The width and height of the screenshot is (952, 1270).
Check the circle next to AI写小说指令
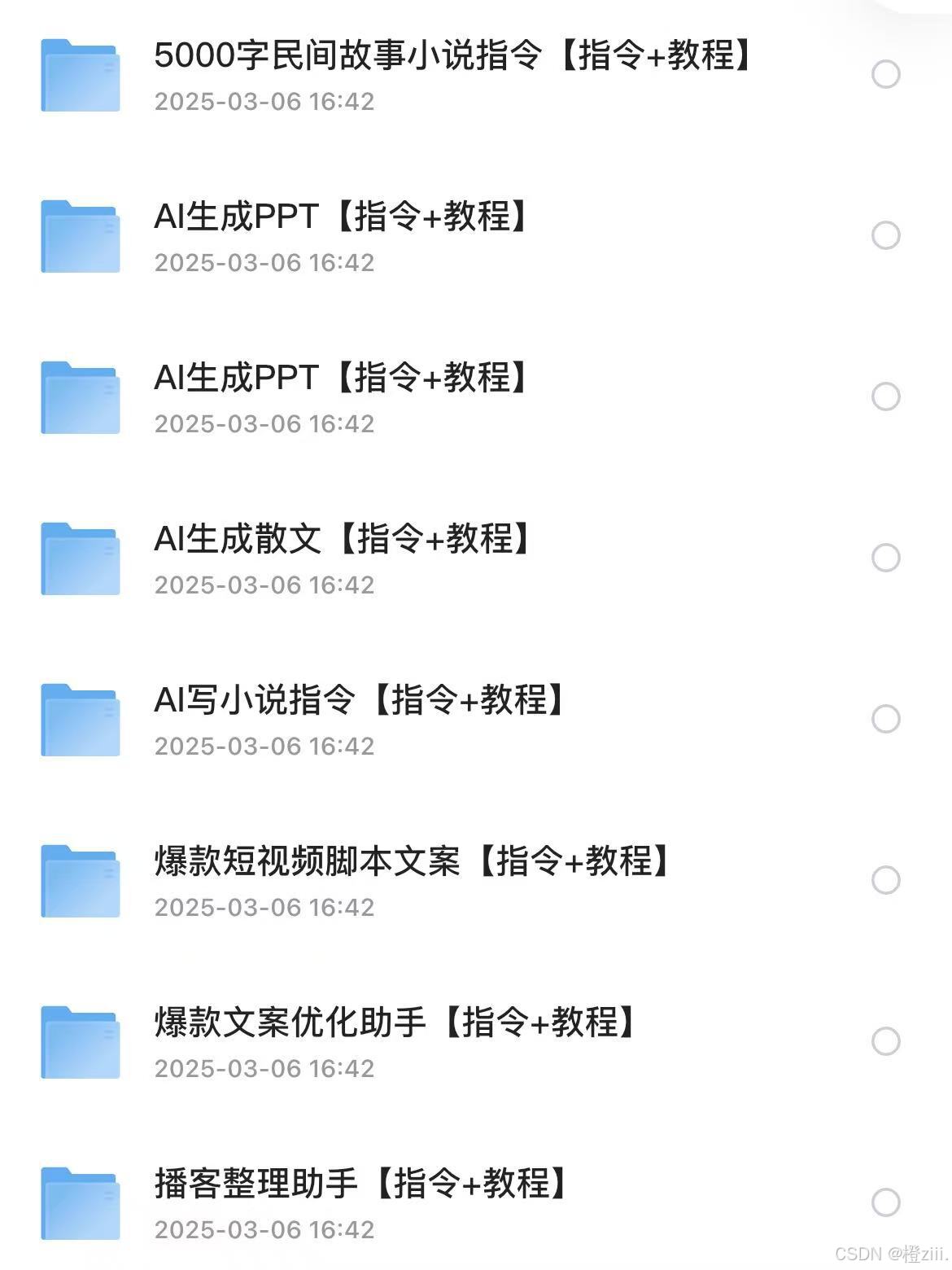pyautogui.click(x=885, y=719)
